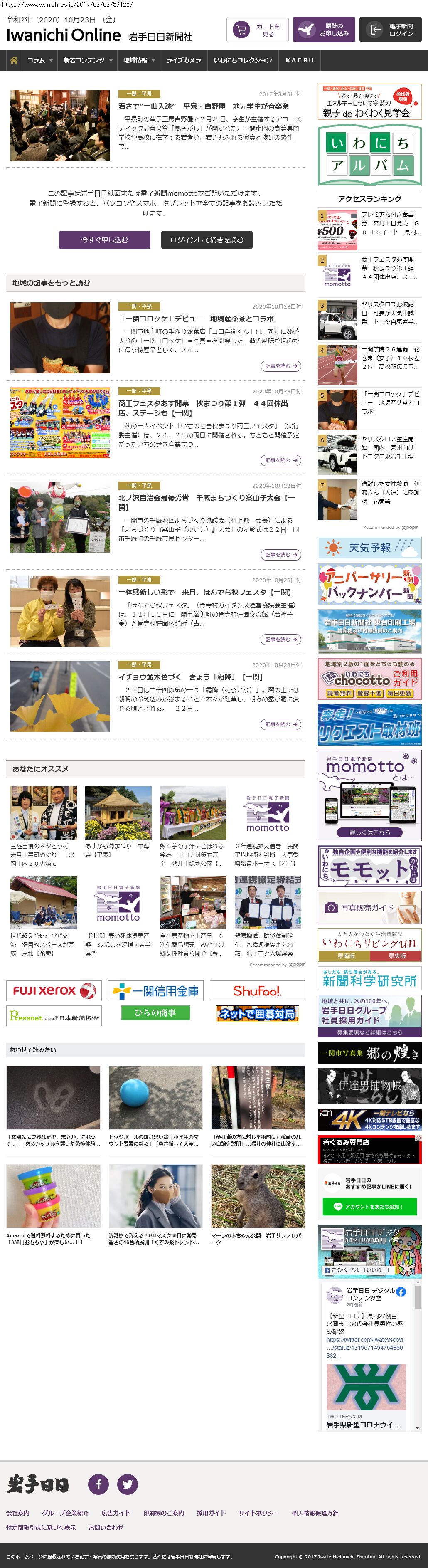Open the home icon in navigation bar
The height and width of the screenshot is (1568, 428).
pos(13,60)
